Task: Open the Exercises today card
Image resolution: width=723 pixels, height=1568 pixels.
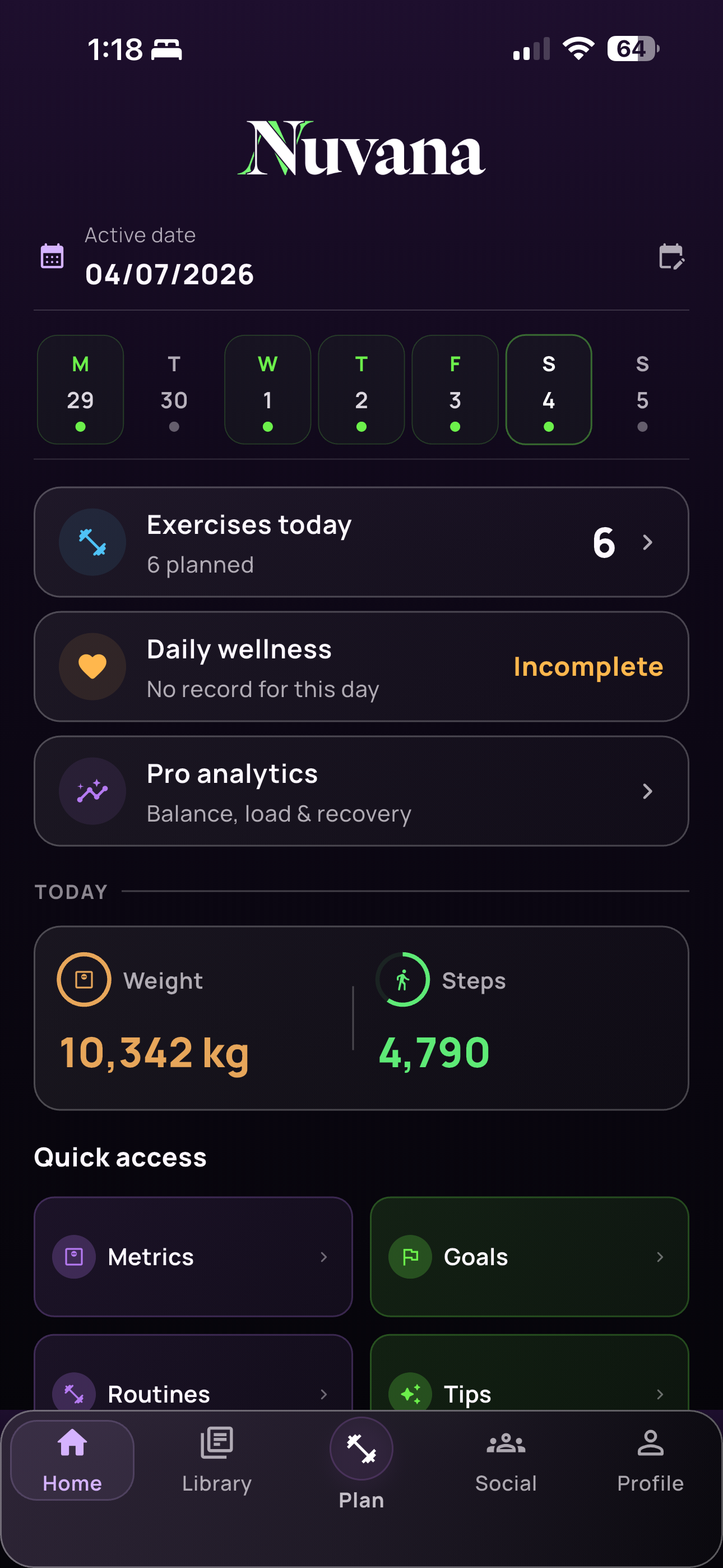Action: [361, 542]
